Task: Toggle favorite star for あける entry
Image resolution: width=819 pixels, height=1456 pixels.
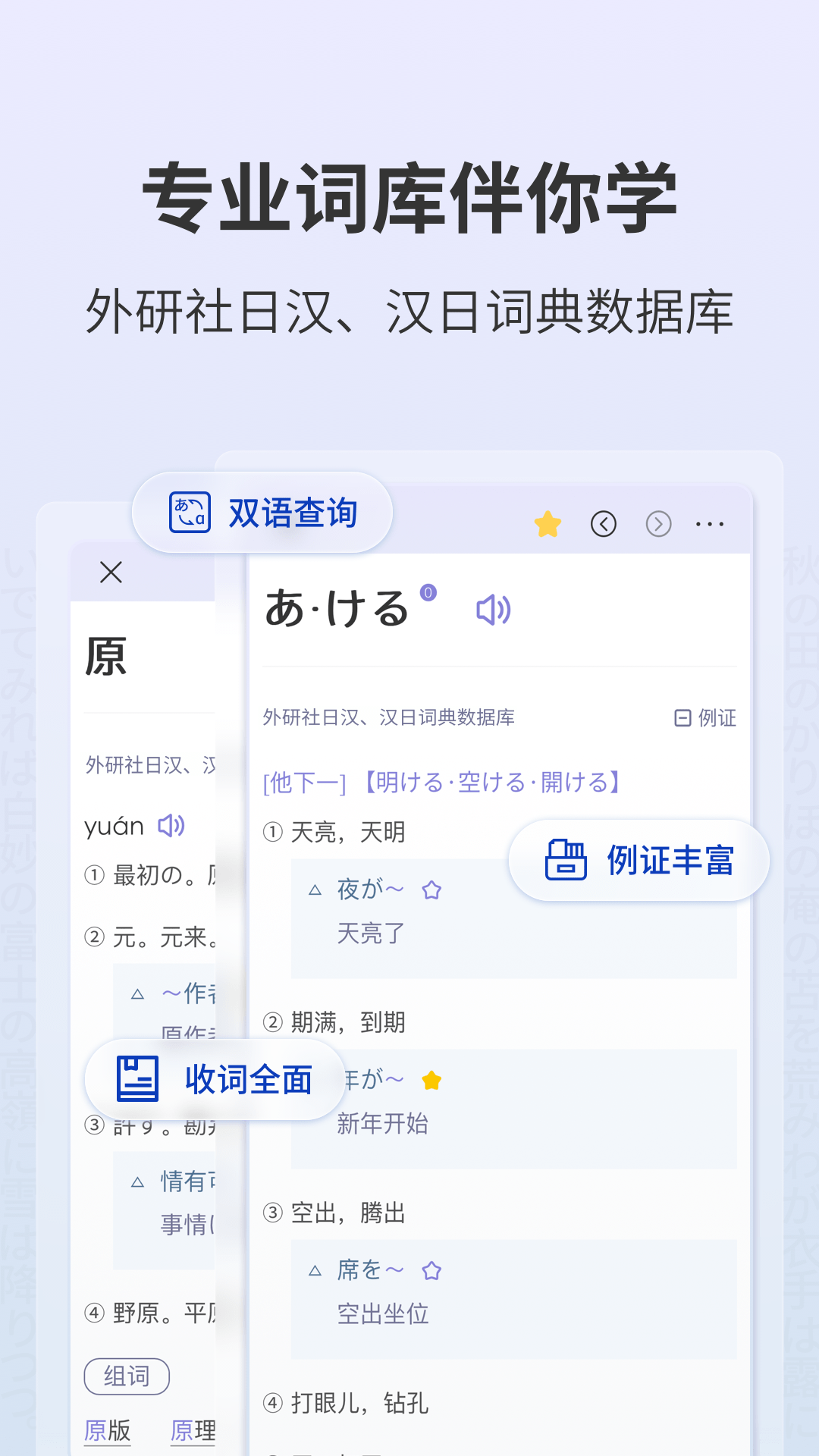Action: pos(548,523)
